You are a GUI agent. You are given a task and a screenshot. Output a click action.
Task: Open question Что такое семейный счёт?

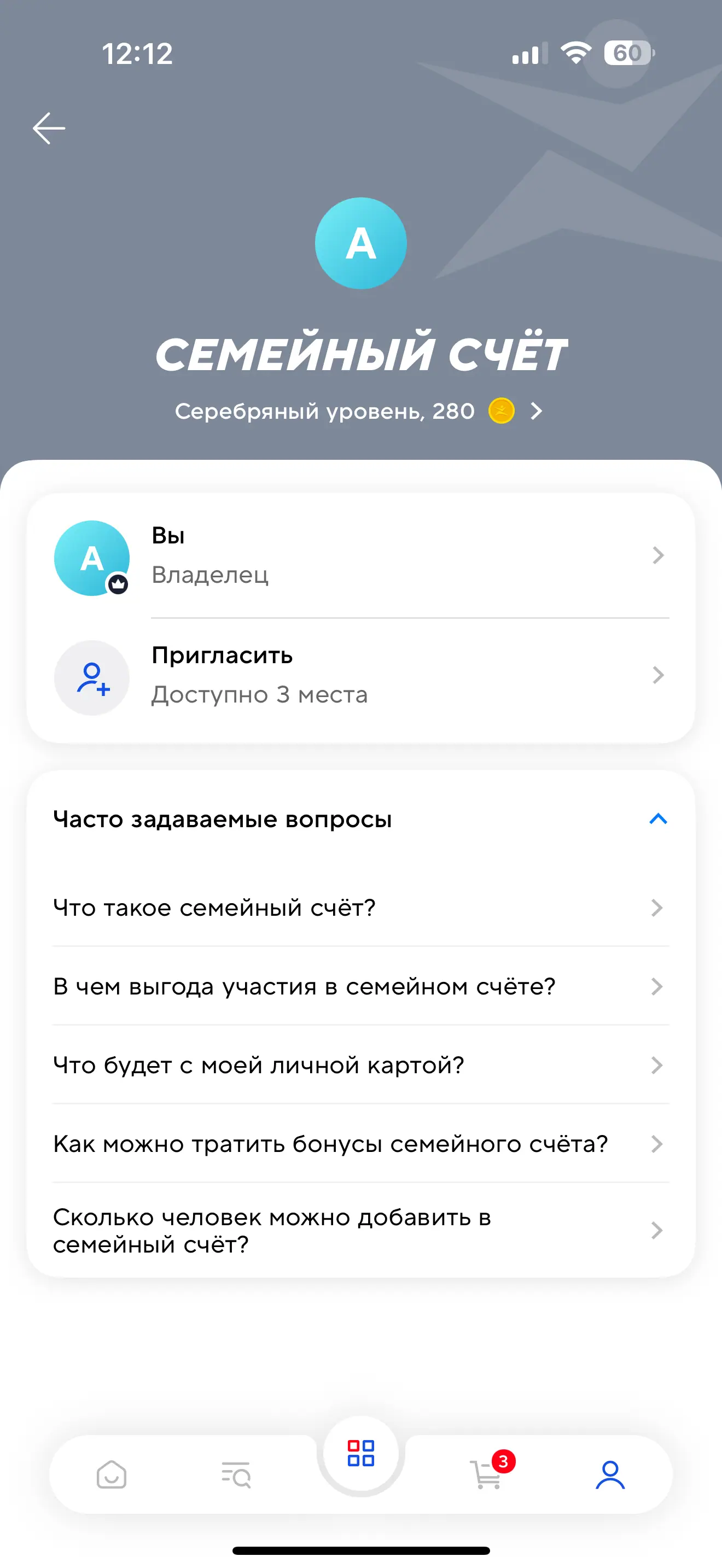pos(360,908)
